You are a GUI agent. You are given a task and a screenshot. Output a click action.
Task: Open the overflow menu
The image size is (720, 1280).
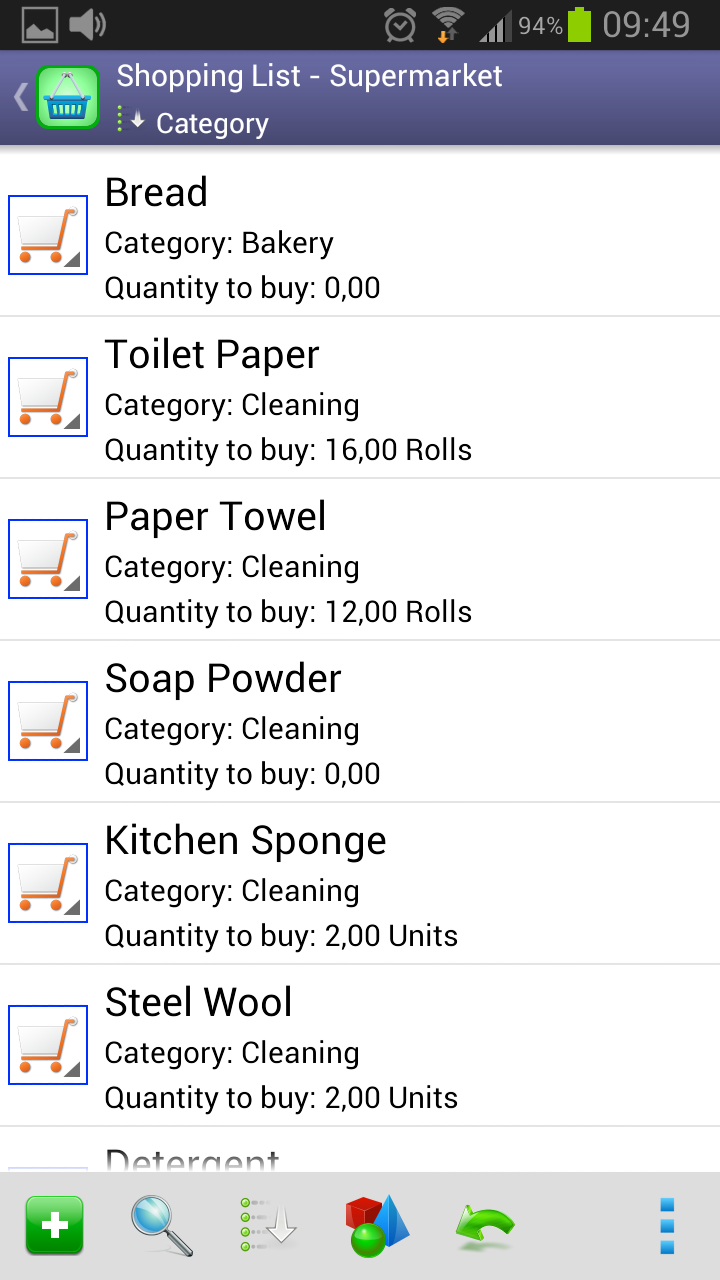[667, 1225]
